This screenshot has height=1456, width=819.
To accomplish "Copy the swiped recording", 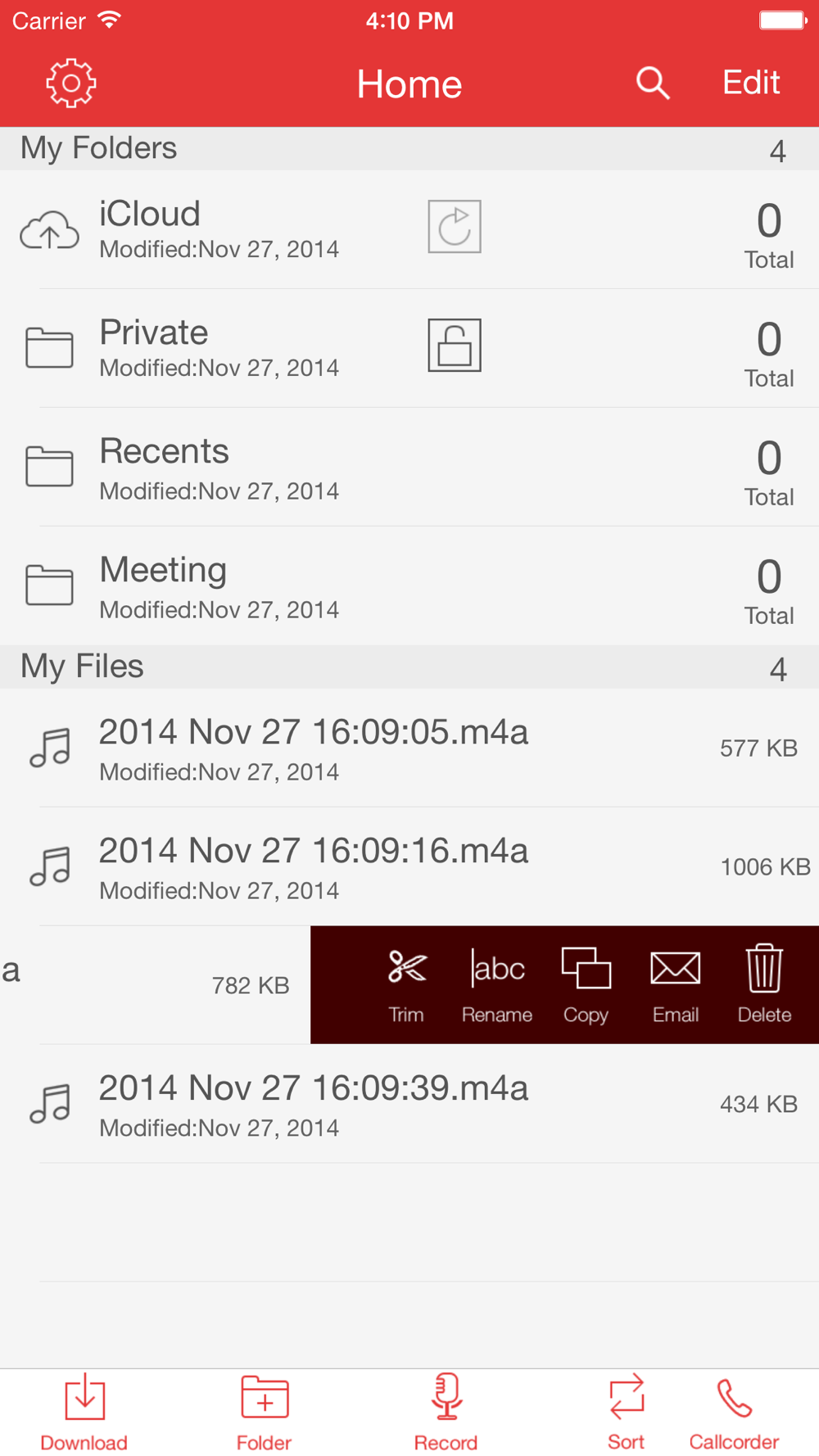I will tap(586, 984).
